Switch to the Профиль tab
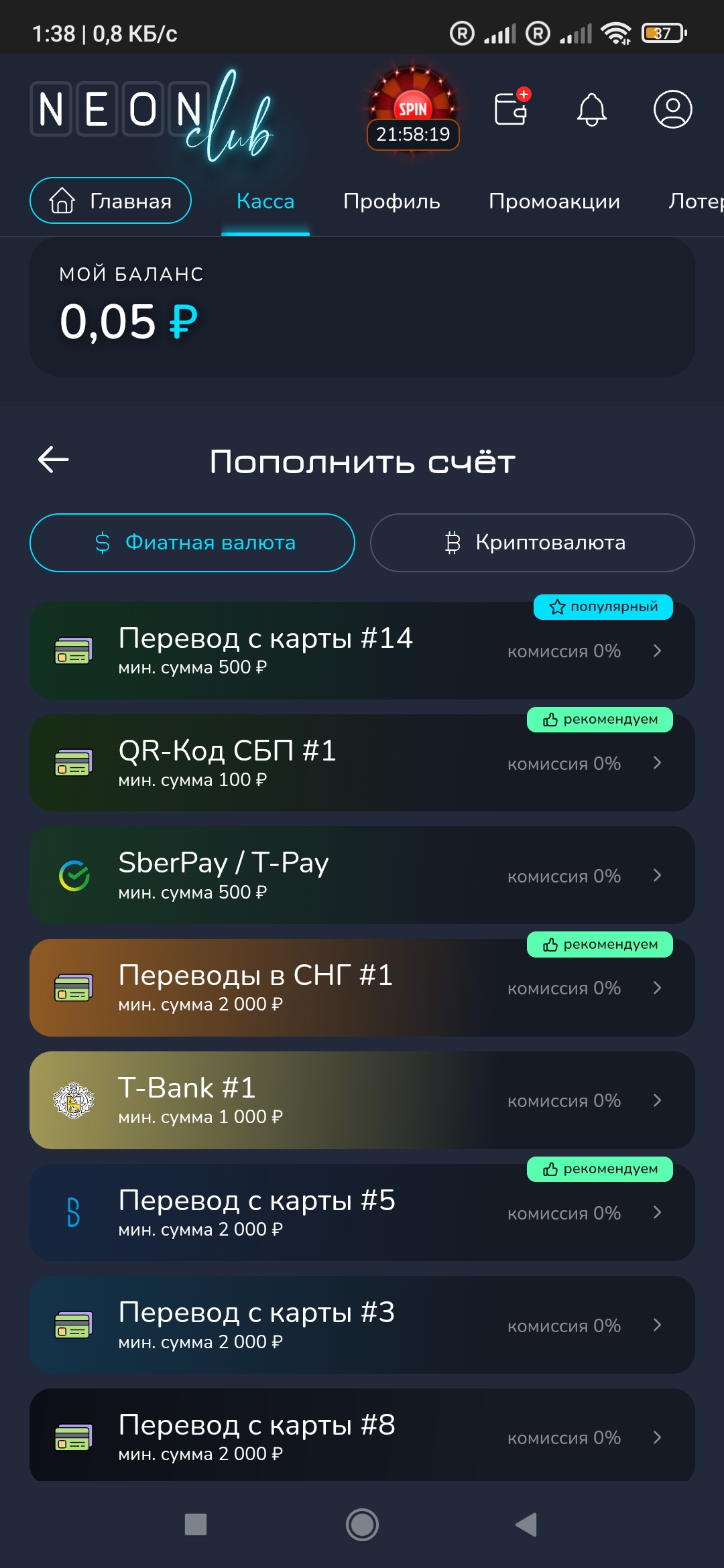The width and height of the screenshot is (724, 1568). [x=391, y=201]
